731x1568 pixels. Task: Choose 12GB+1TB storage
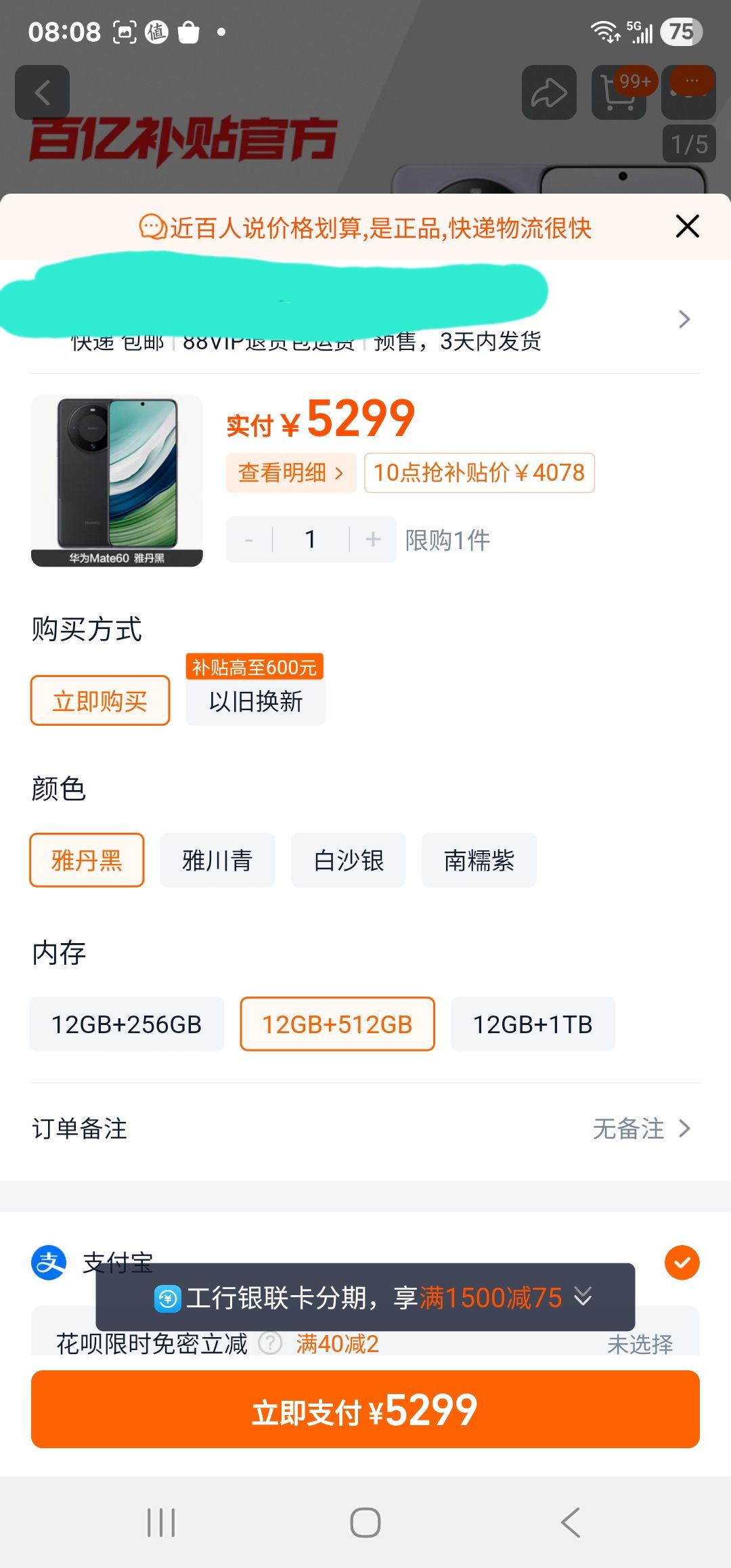pos(533,1024)
